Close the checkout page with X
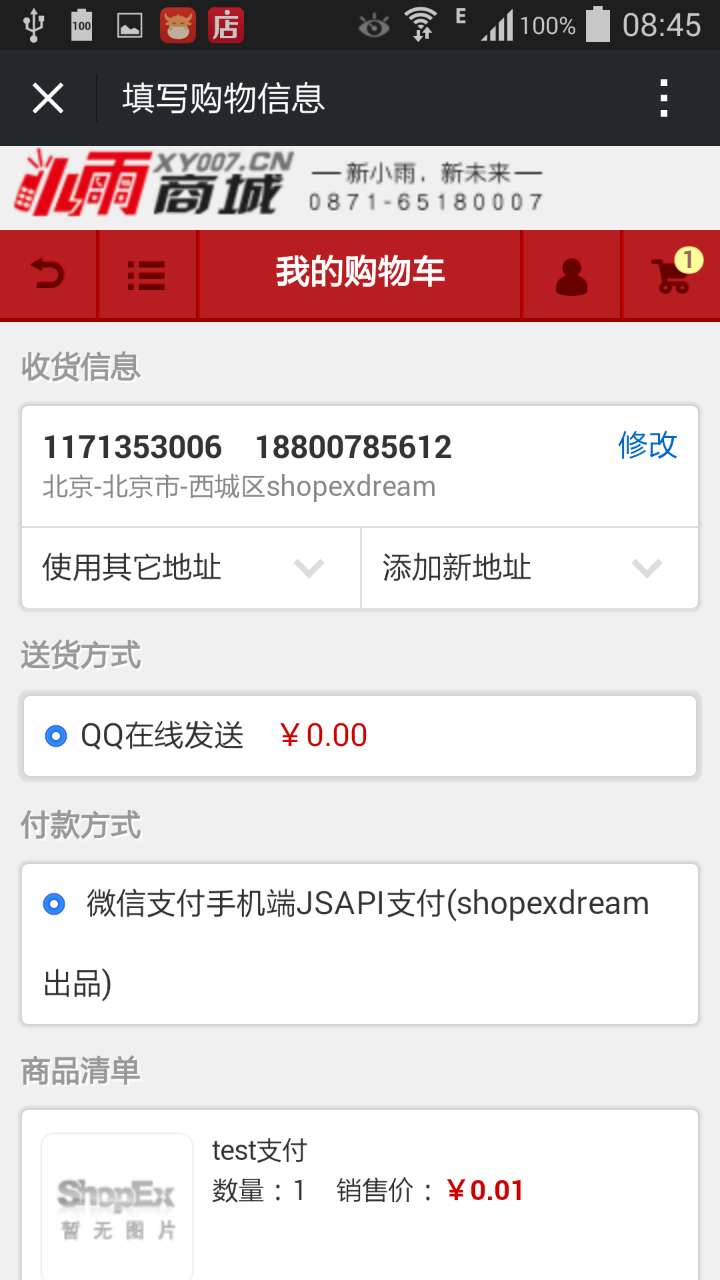 point(47,99)
